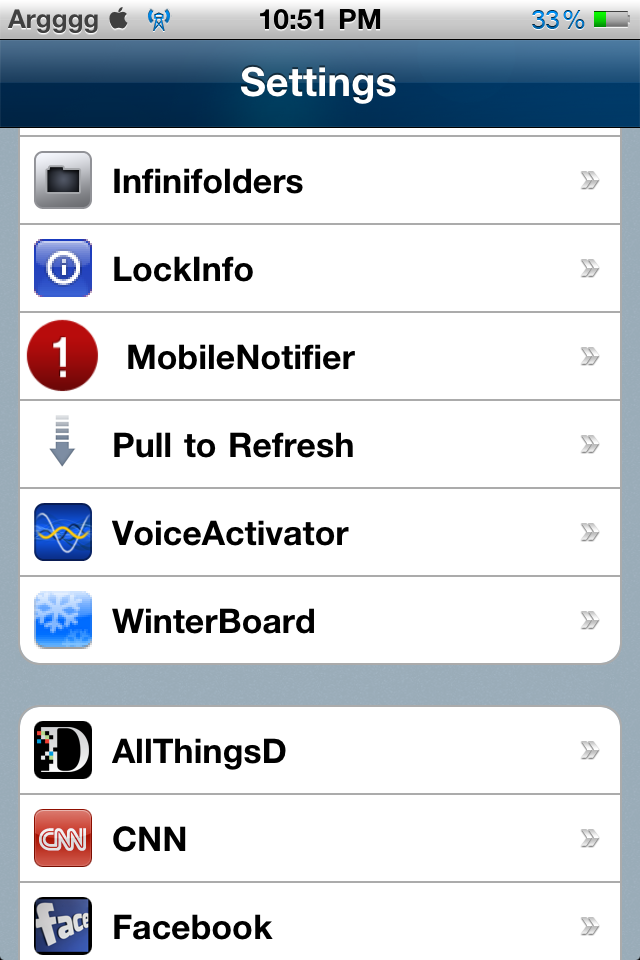640x960 pixels.
Task: Tap the CNN settings row
Action: (320, 838)
